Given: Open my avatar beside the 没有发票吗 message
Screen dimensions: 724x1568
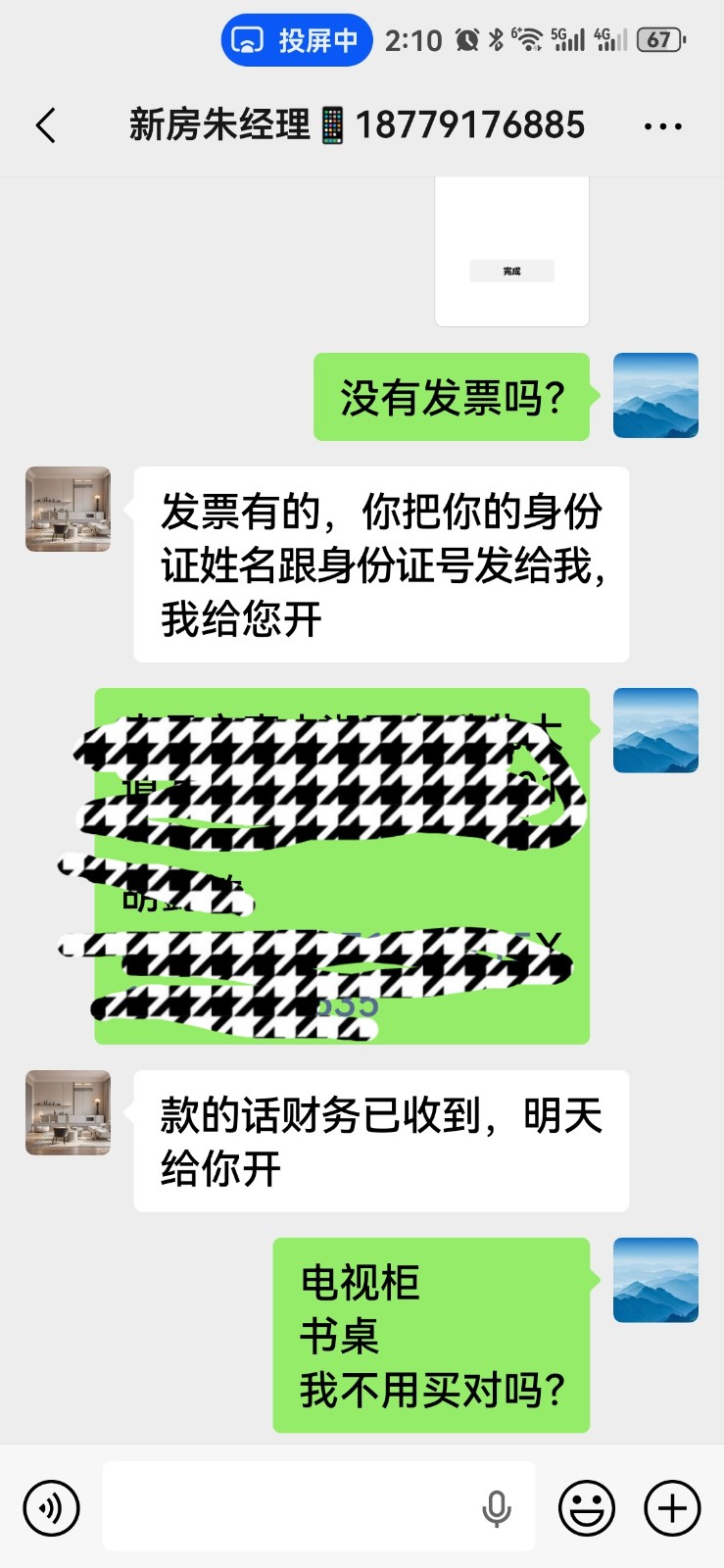Looking at the screenshot, I should coord(655,395).
